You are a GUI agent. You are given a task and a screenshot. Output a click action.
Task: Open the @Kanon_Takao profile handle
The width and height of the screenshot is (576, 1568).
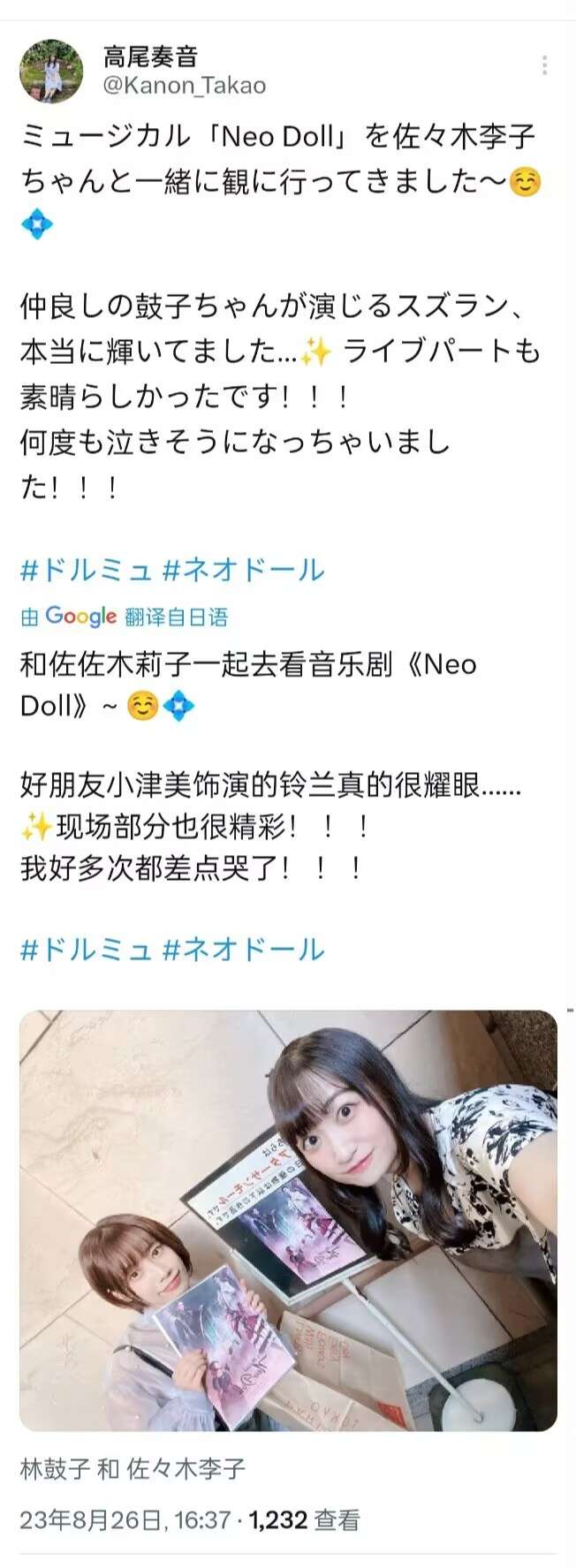(x=184, y=85)
